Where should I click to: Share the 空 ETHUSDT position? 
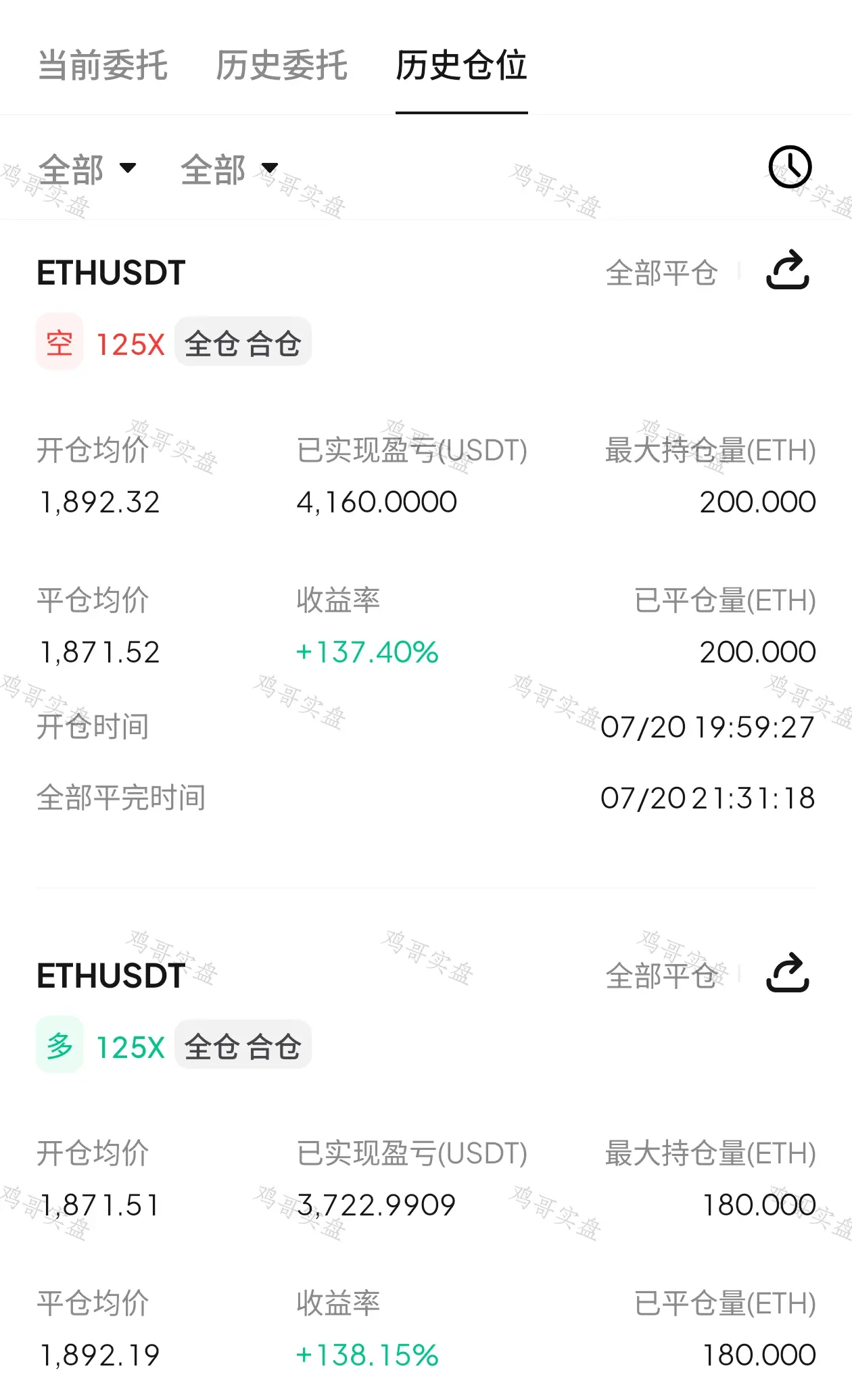tap(788, 270)
